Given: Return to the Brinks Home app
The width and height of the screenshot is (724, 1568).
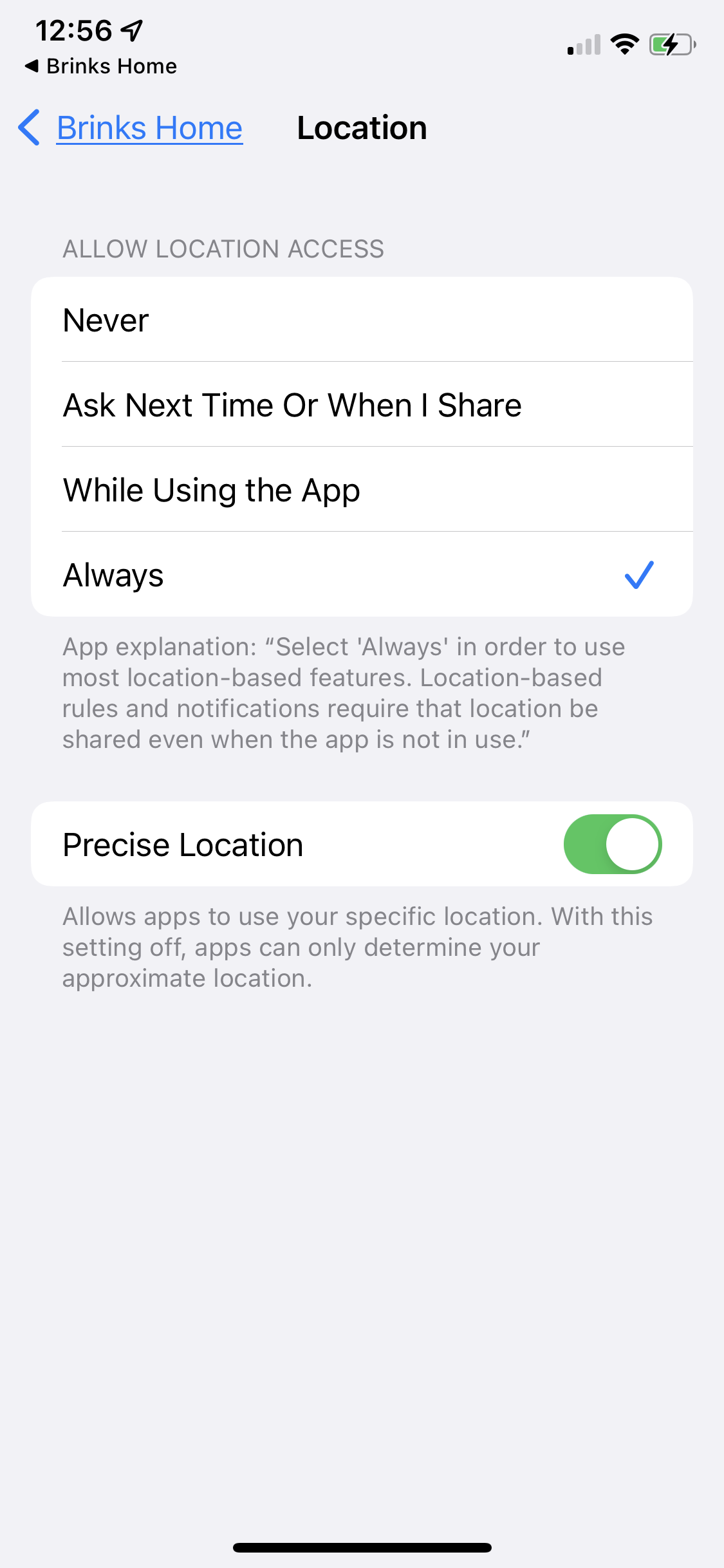Looking at the screenshot, I should (102, 66).
